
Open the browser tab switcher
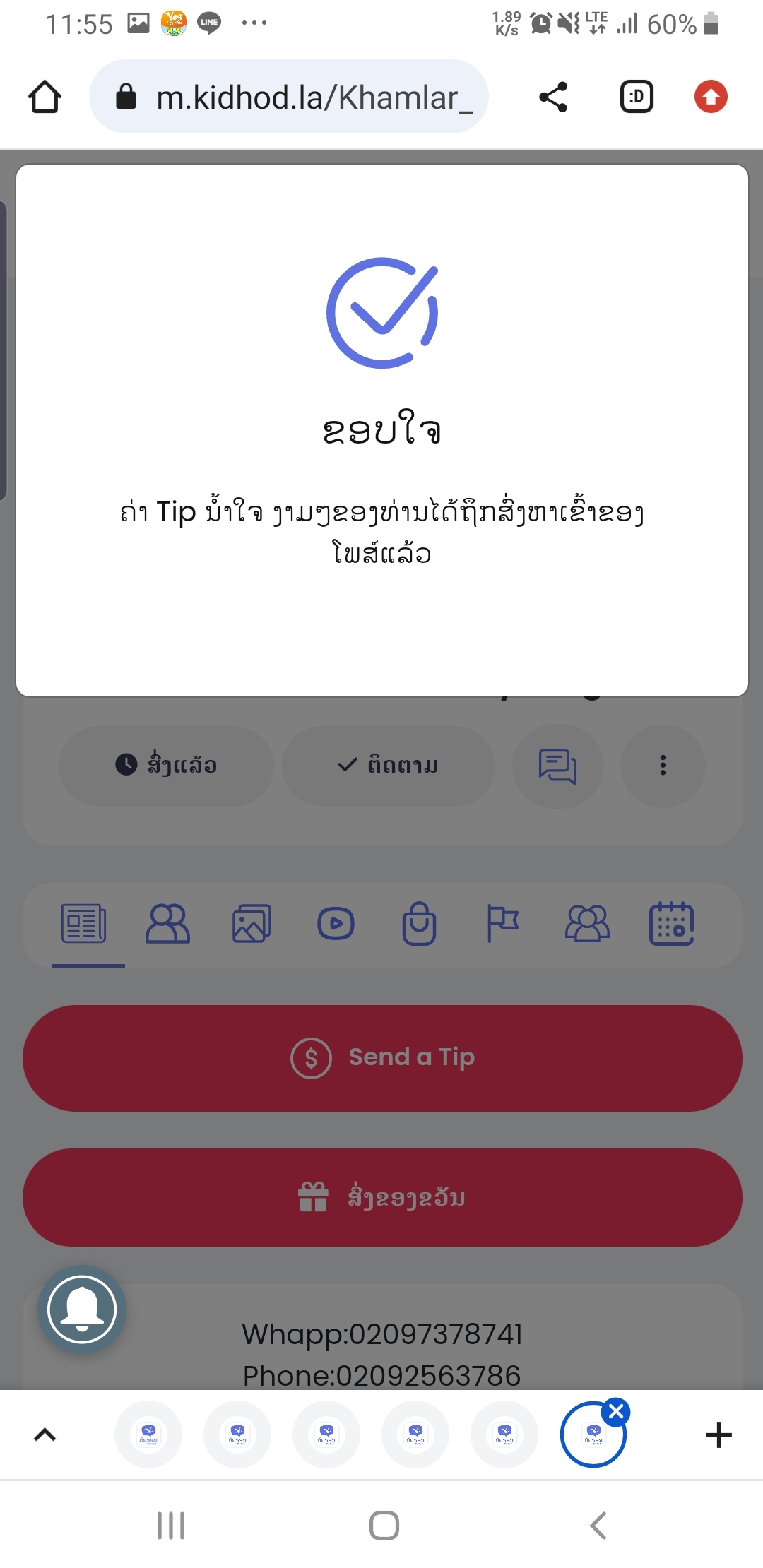tap(637, 97)
